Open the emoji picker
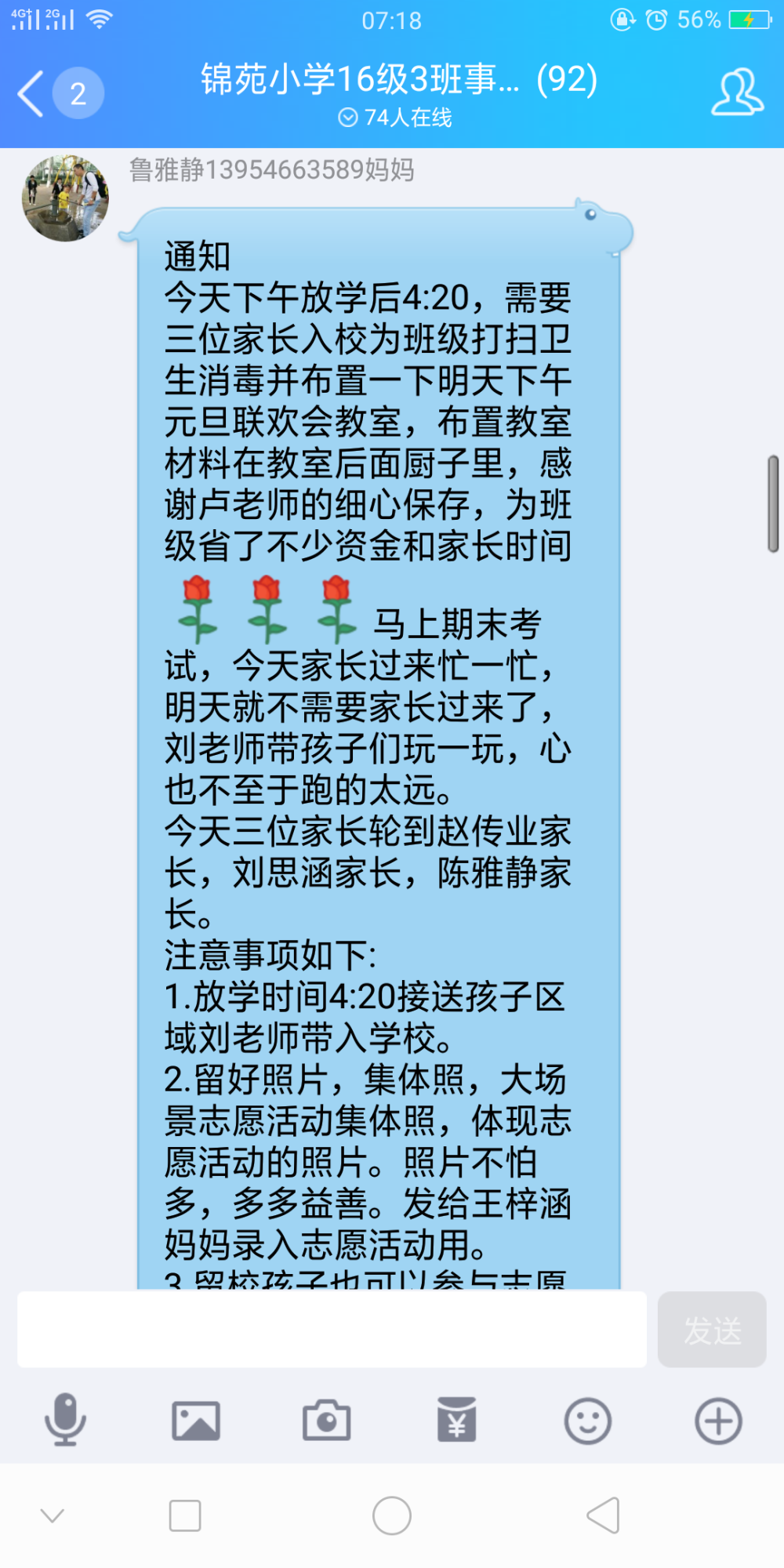784x1568 pixels. click(x=588, y=1421)
